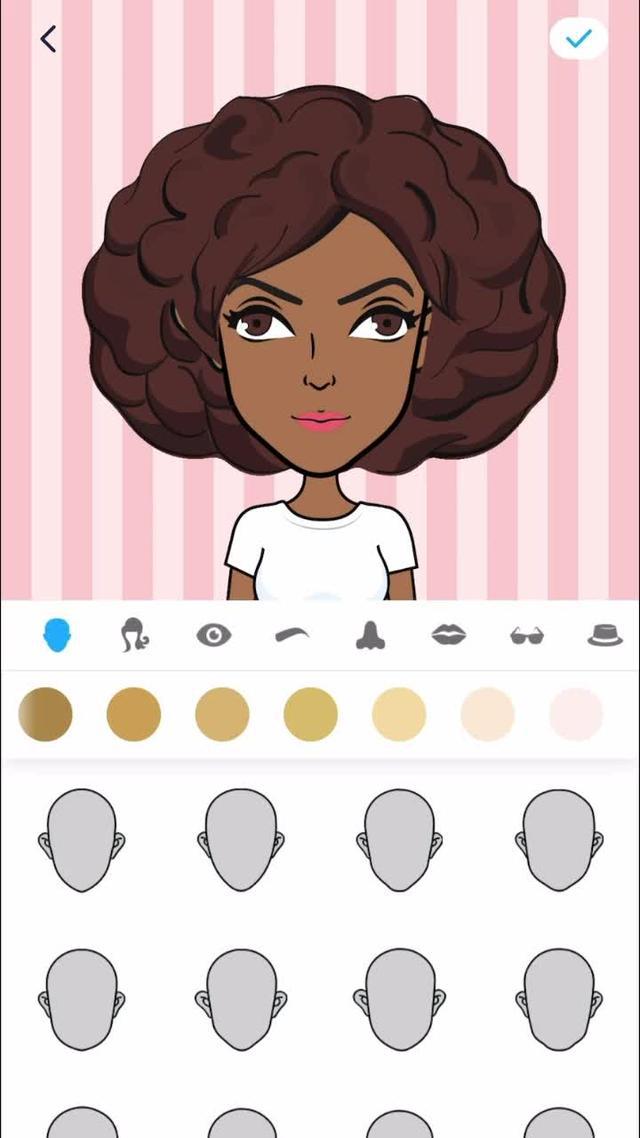Select the last face shape in the top row
This screenshot has width=640, height=1138.
click(x=560, y=840)
